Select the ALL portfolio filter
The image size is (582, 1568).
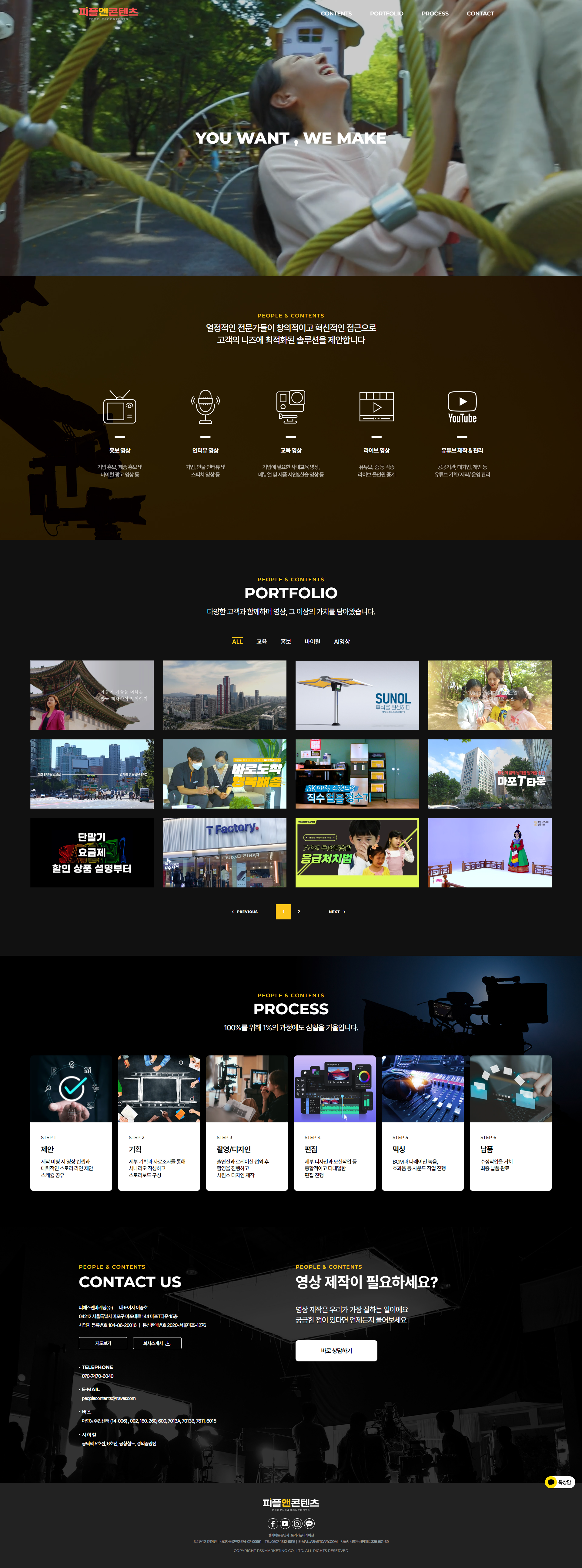pyautogui.click(x=237, y=642)
